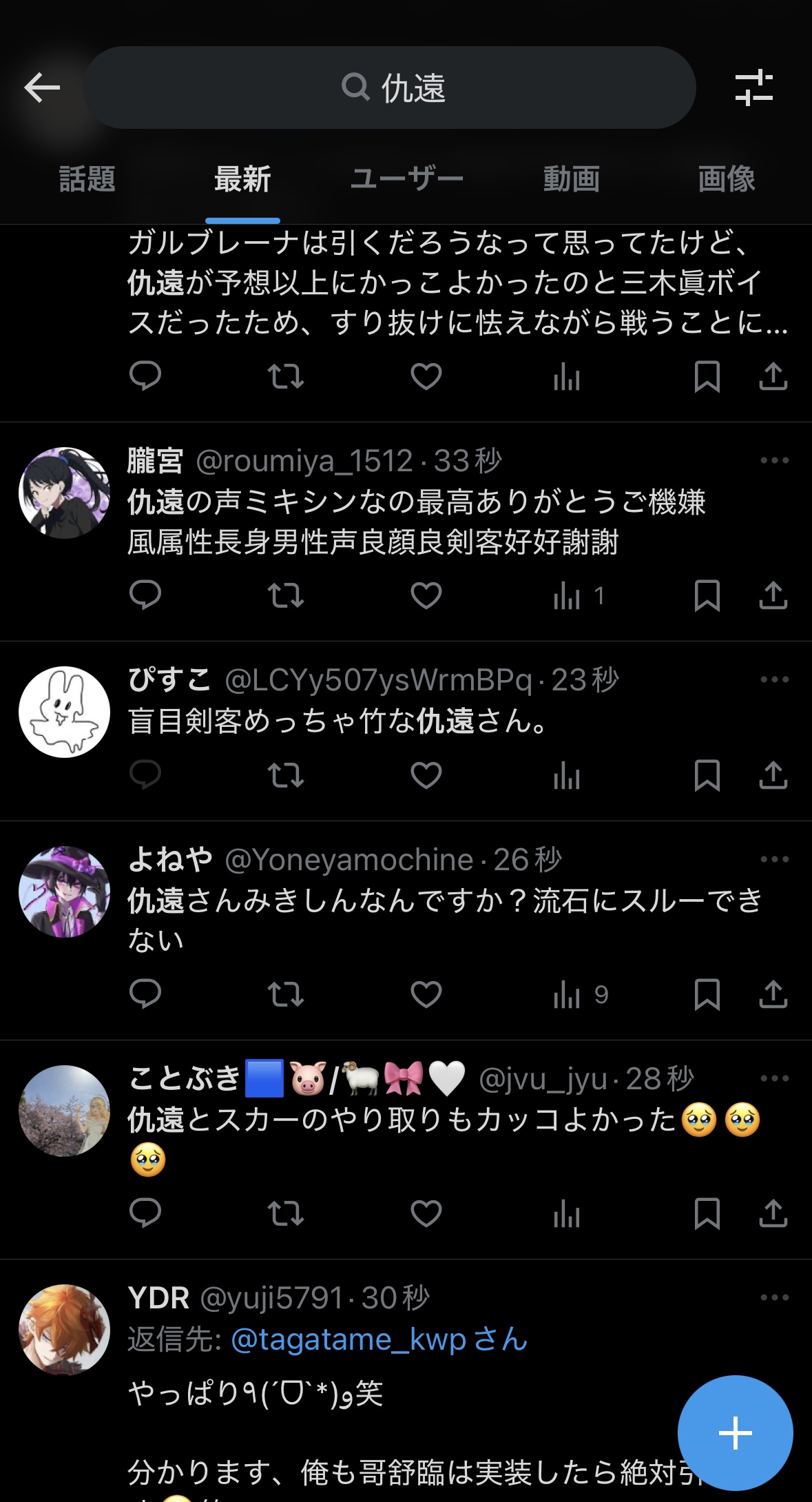812x1502 pixels.
Task: Go back using the arrow icon
Action: (42, 88)
